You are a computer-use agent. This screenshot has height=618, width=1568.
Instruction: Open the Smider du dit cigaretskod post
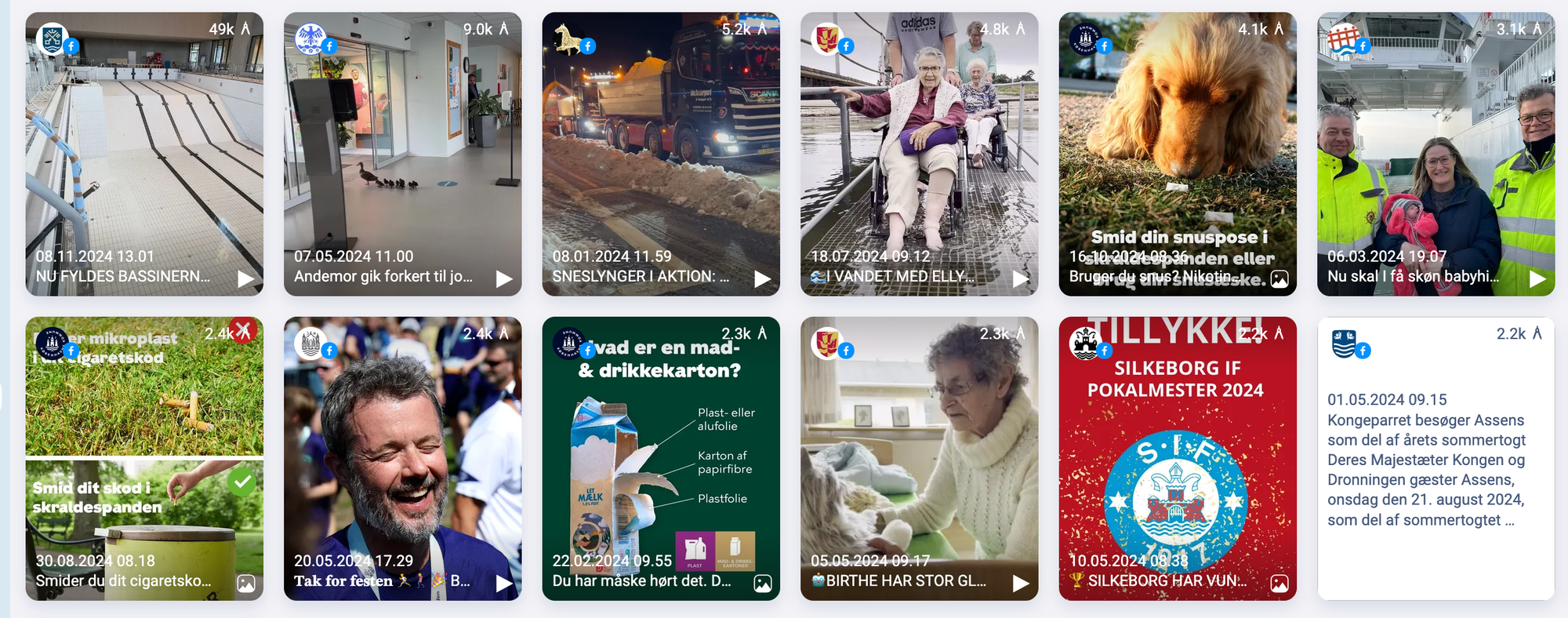pos(144,455)
